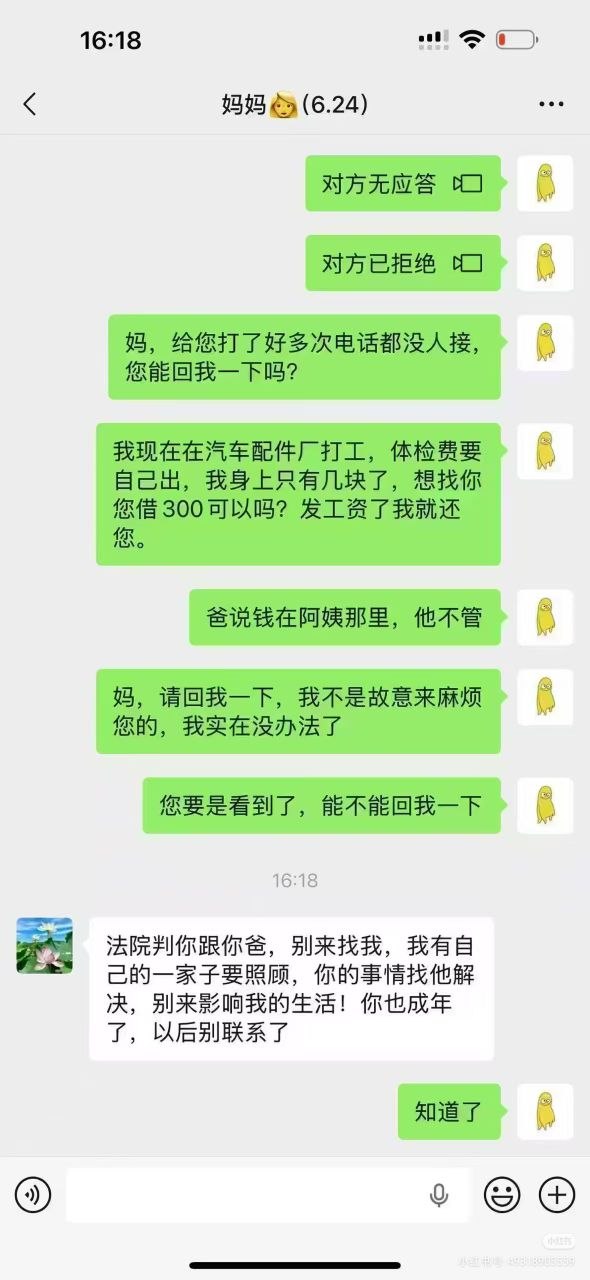Open the chat's three-dot menu
Screen dimensions: 590x1280
coord(551,104)
